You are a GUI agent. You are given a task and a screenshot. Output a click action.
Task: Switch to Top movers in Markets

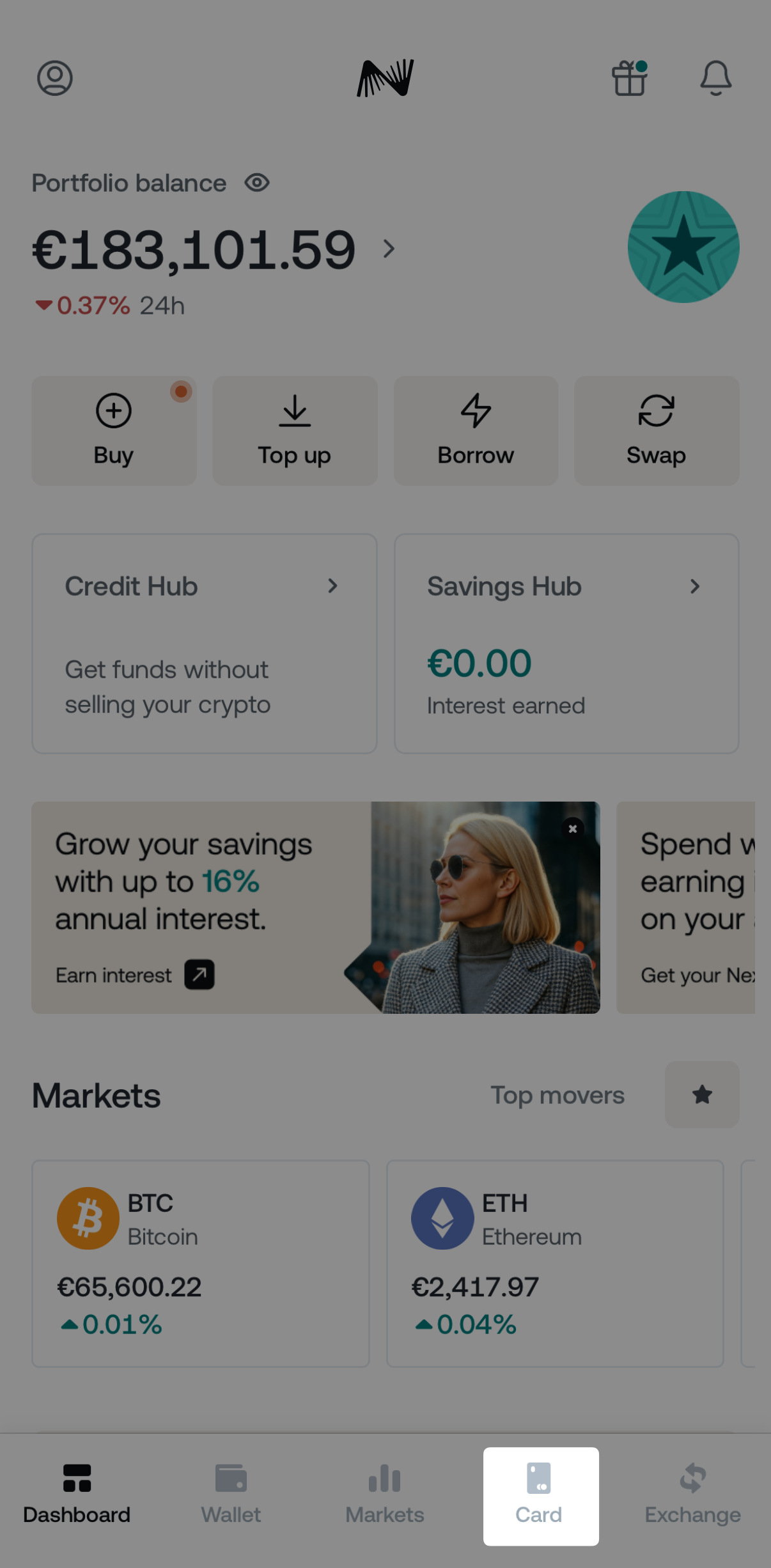pos(557,1095)
